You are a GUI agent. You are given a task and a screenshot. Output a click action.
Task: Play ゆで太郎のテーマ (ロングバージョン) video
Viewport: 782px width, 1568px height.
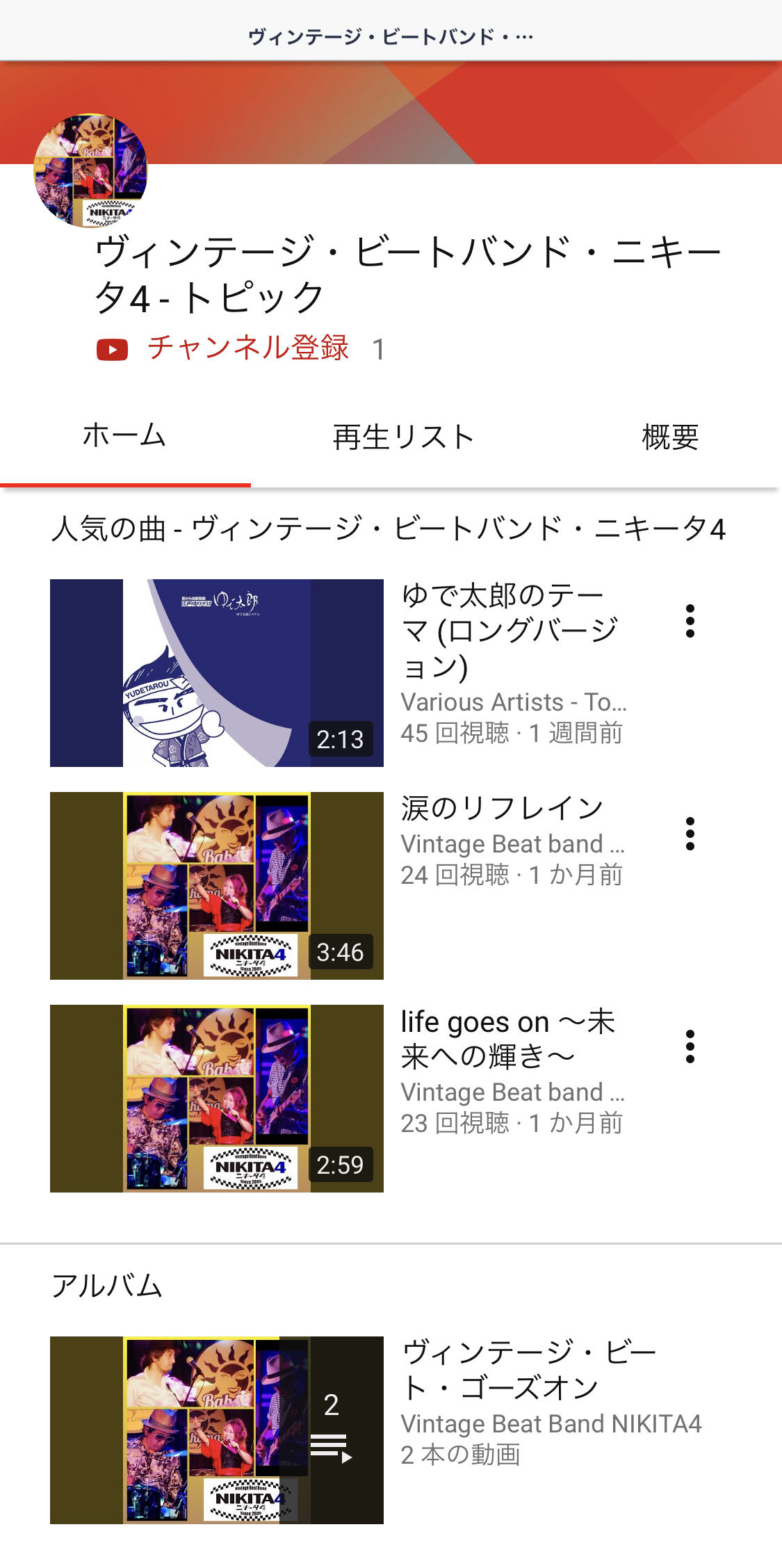pos(217,673)
